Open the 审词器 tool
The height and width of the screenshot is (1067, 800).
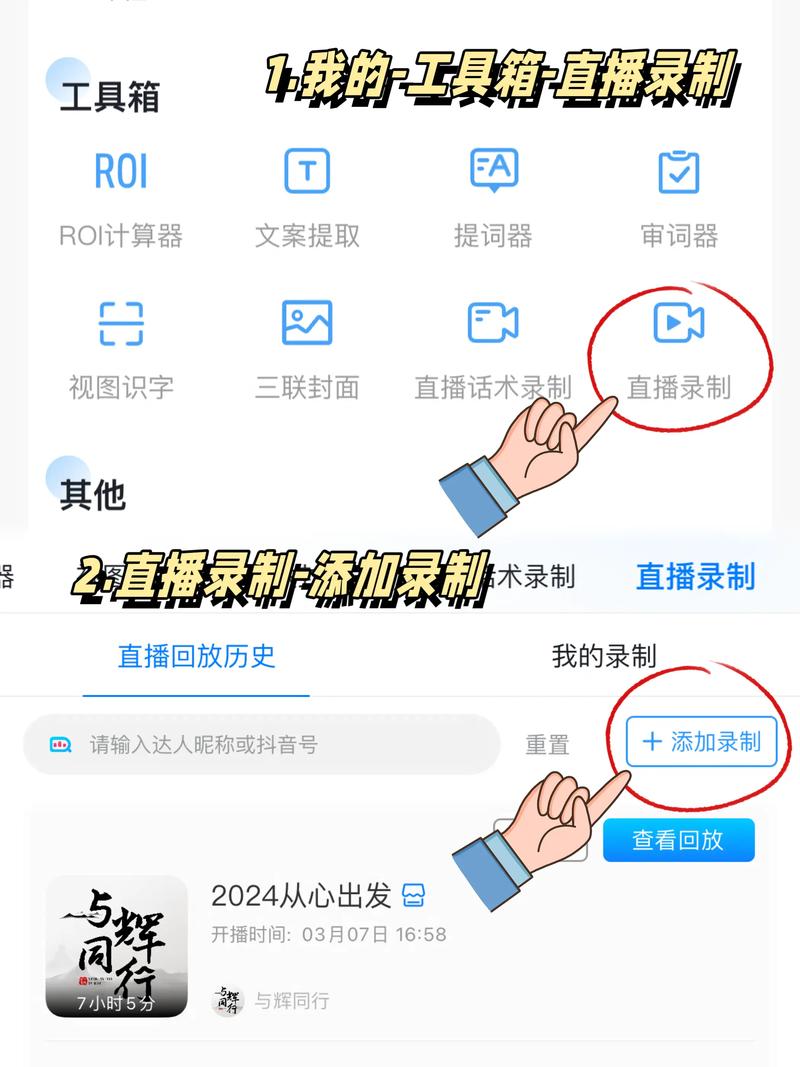[680, 170]
